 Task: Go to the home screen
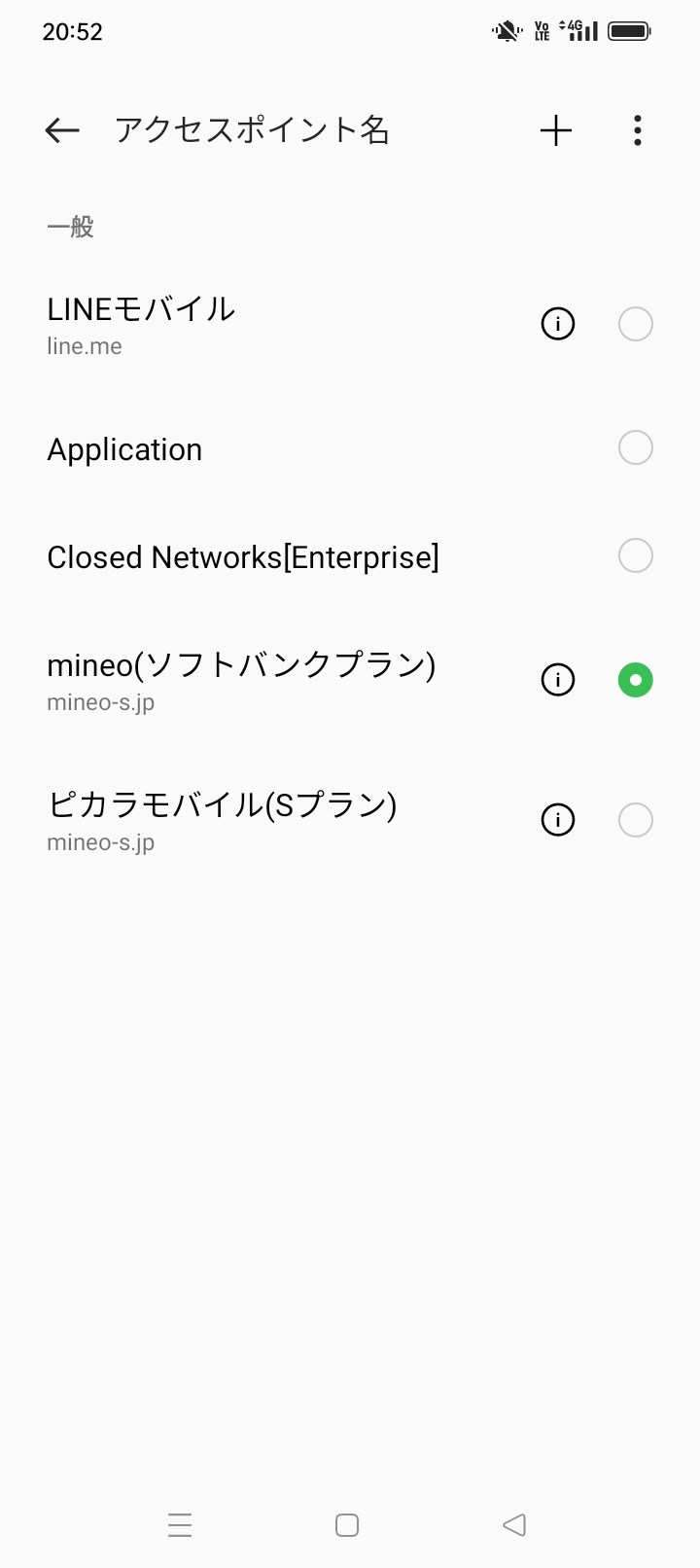pos(347,1524)
